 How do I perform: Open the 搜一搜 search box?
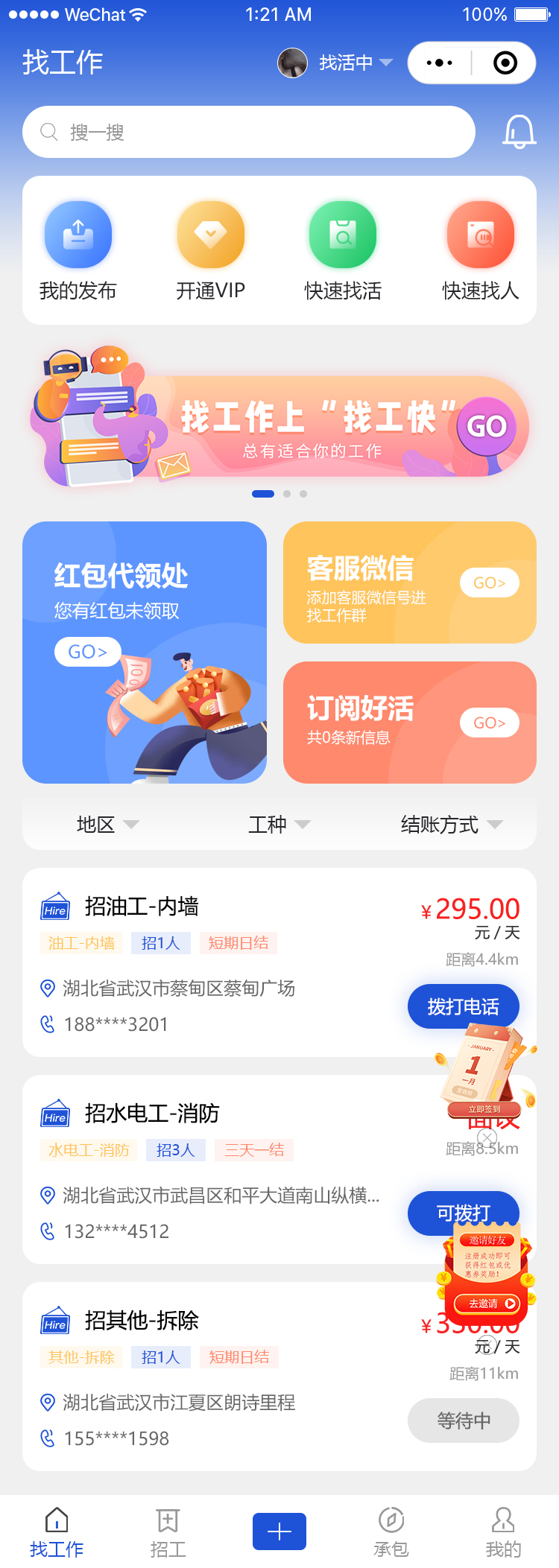tap(248, 132)
